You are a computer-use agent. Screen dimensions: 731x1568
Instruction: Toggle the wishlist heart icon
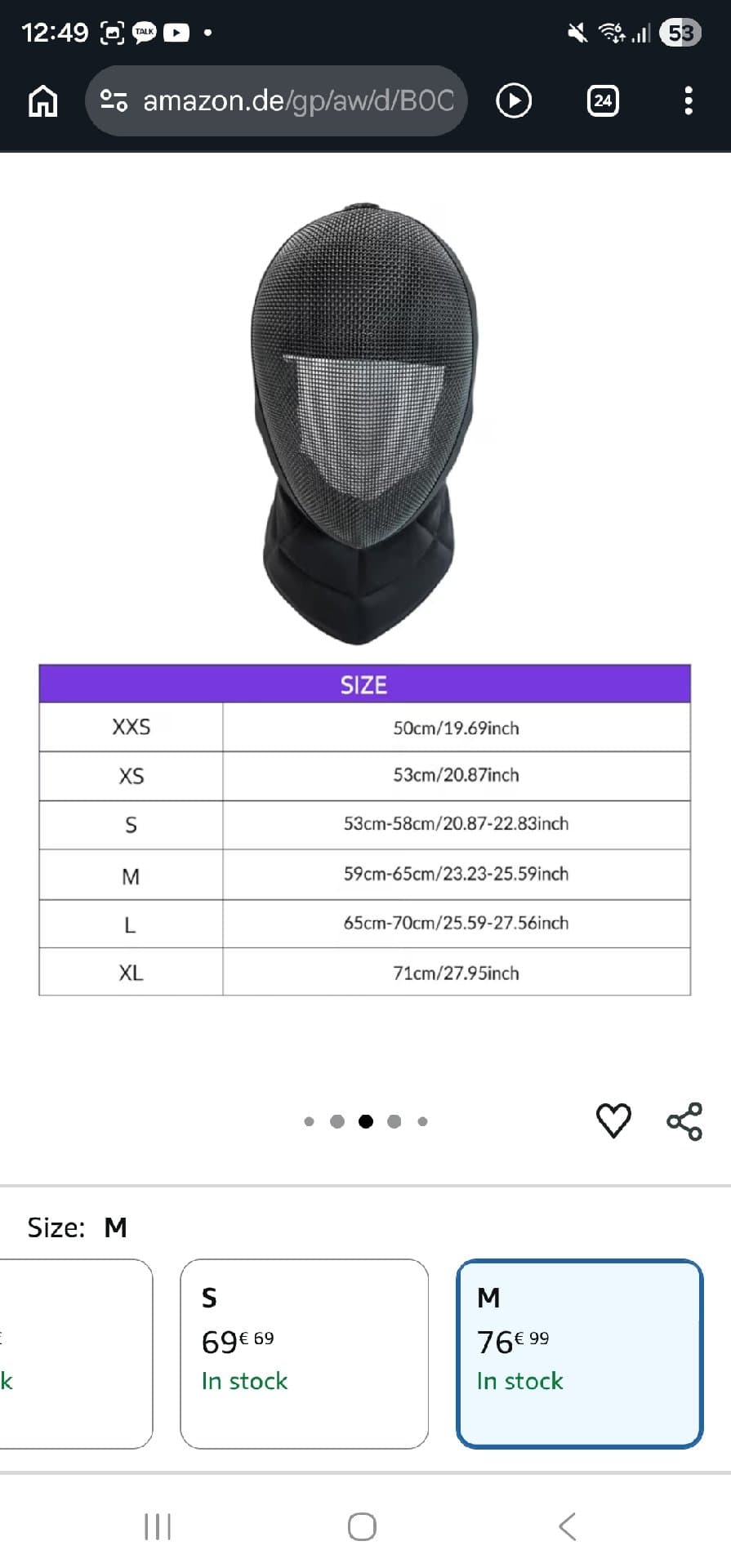[613, 1120]
